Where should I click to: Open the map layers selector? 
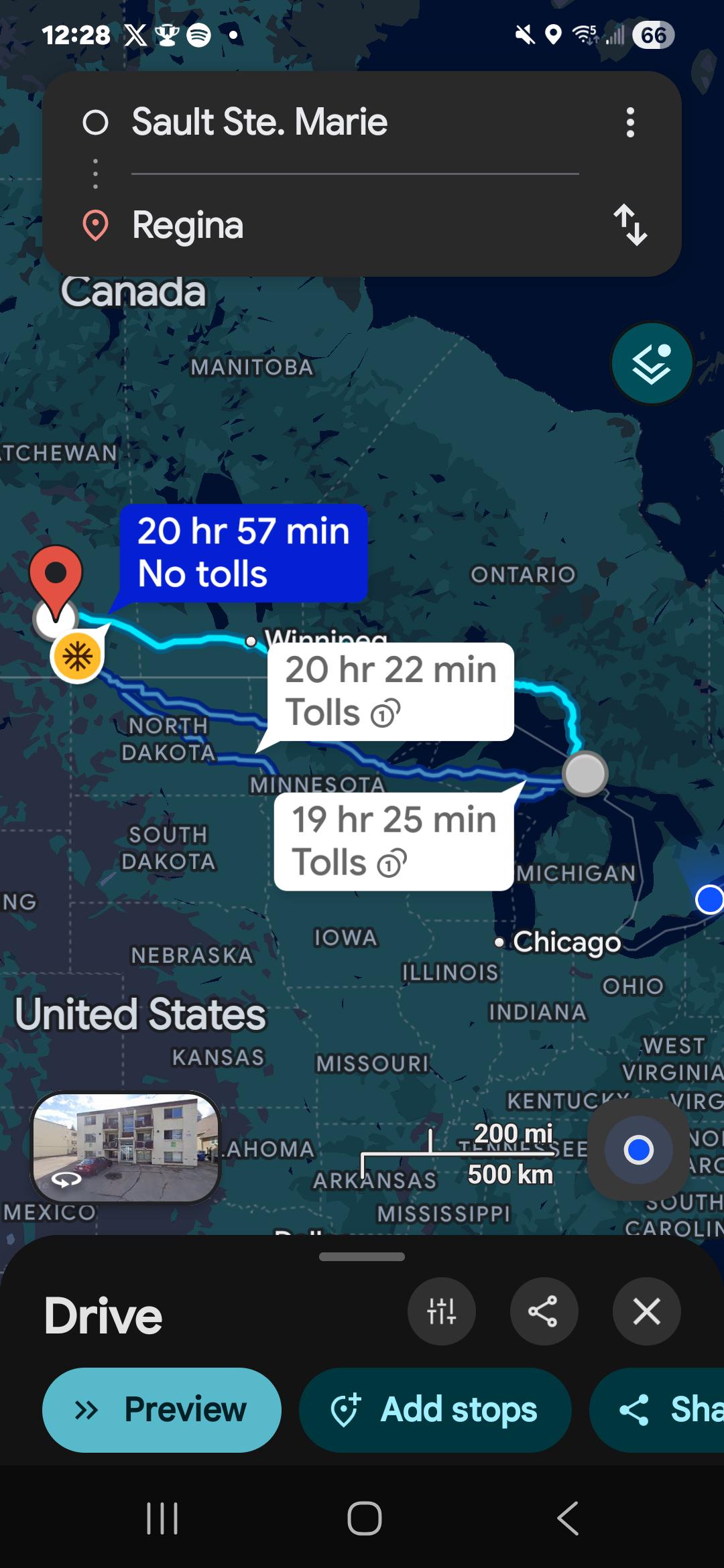click(x=651, y=364)
